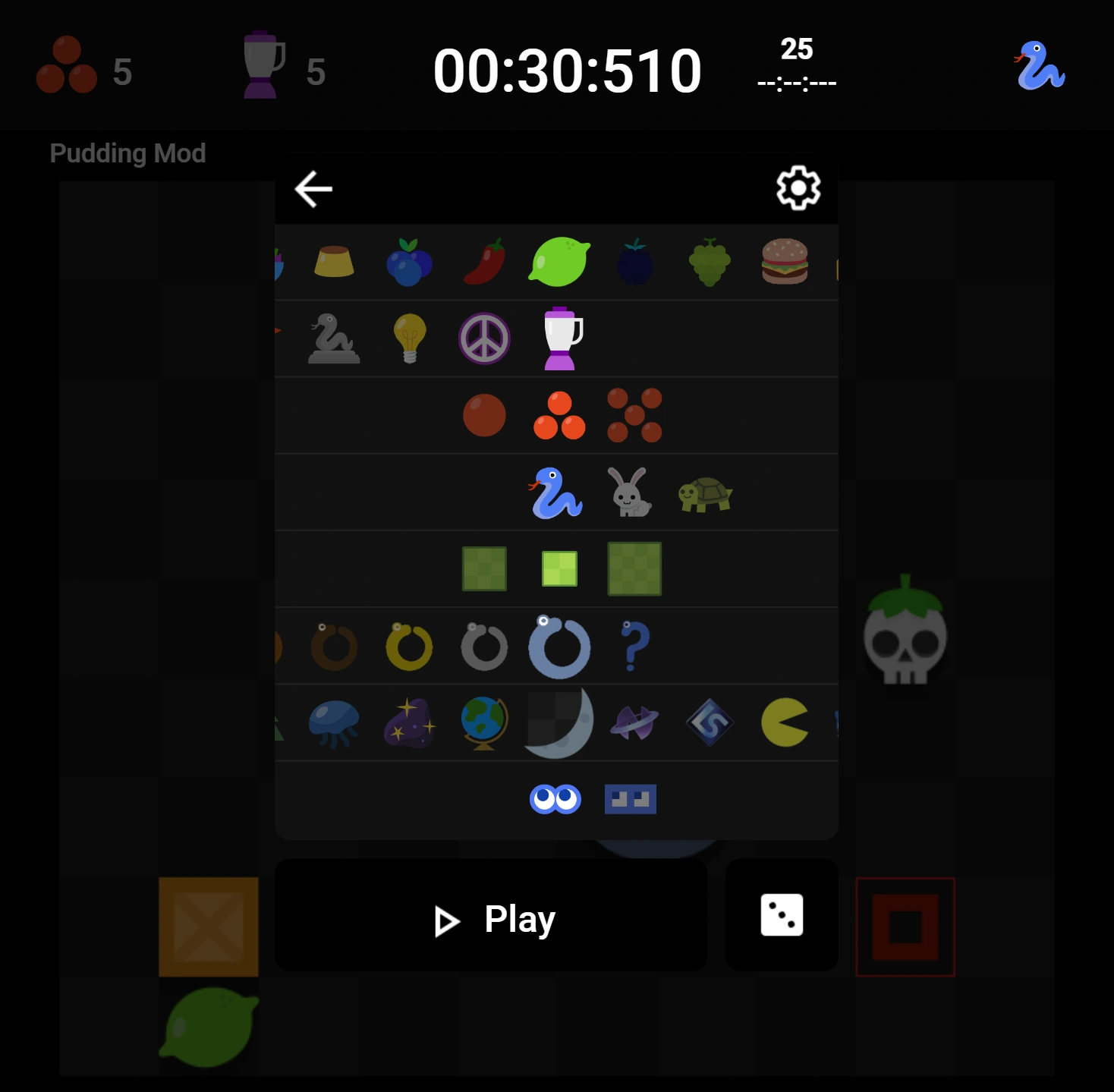The image size is (1114, 1092).
Task: Select the pixel eyes style
Action: coord(631,799)
